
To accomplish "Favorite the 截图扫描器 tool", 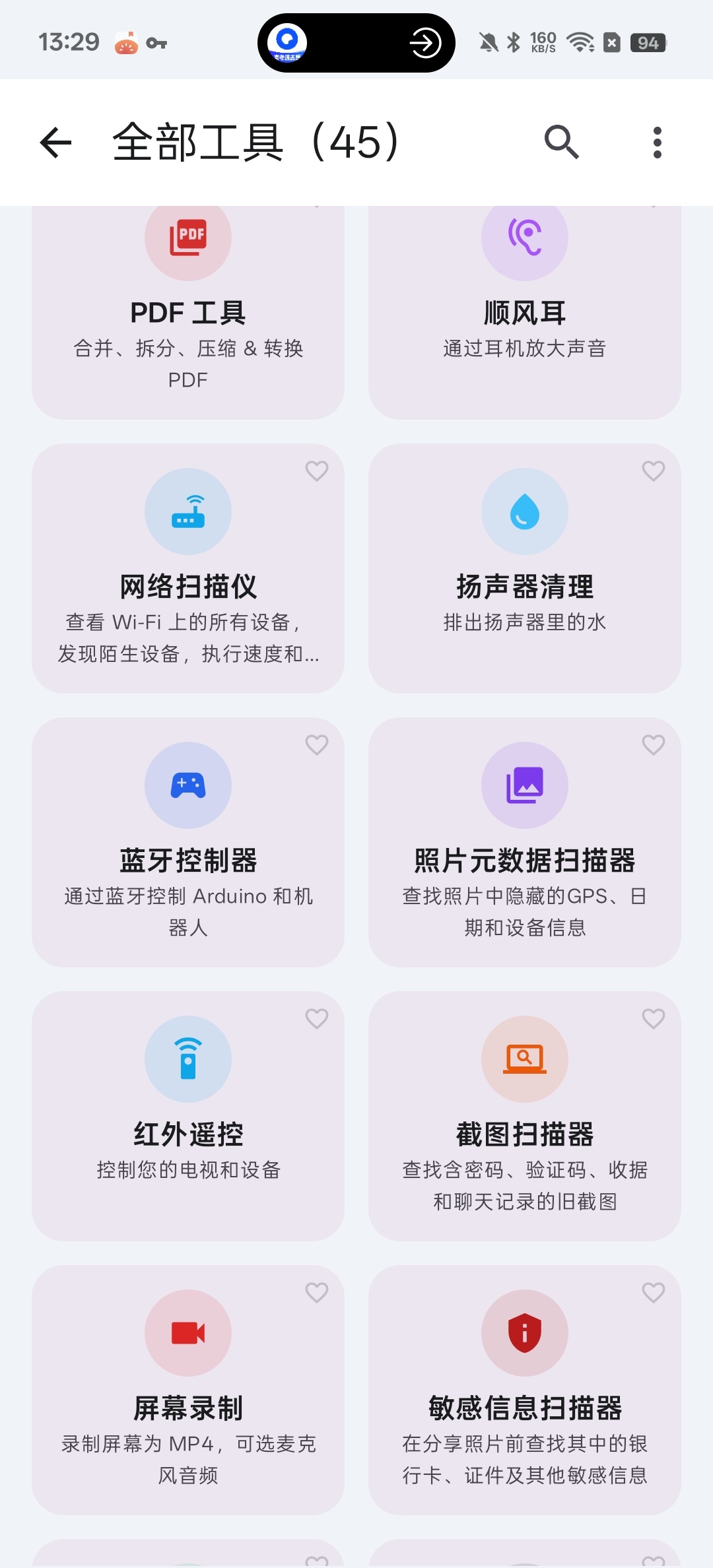I will [654, 1019].
